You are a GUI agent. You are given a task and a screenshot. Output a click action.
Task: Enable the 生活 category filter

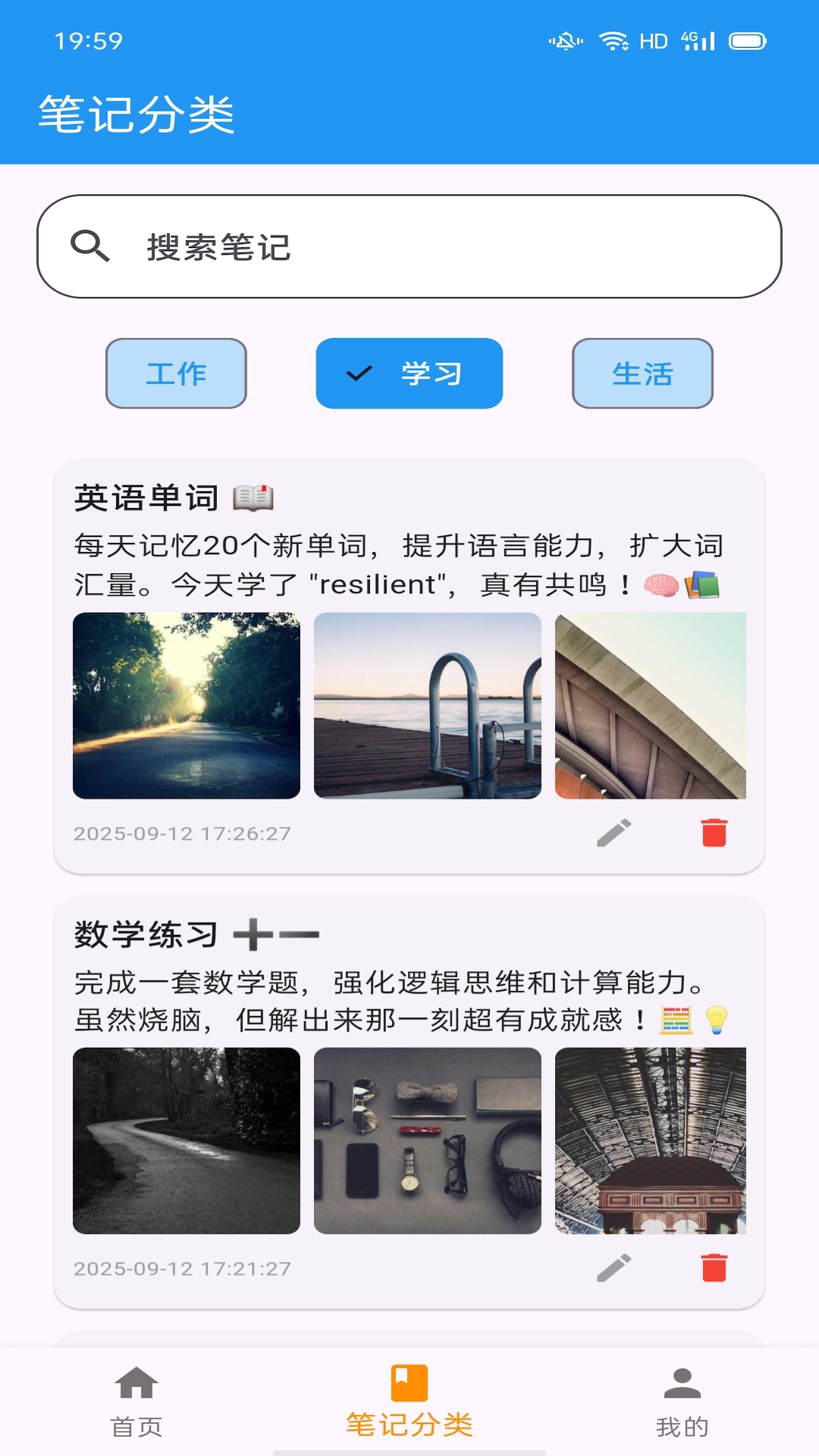tap(642, 373)
